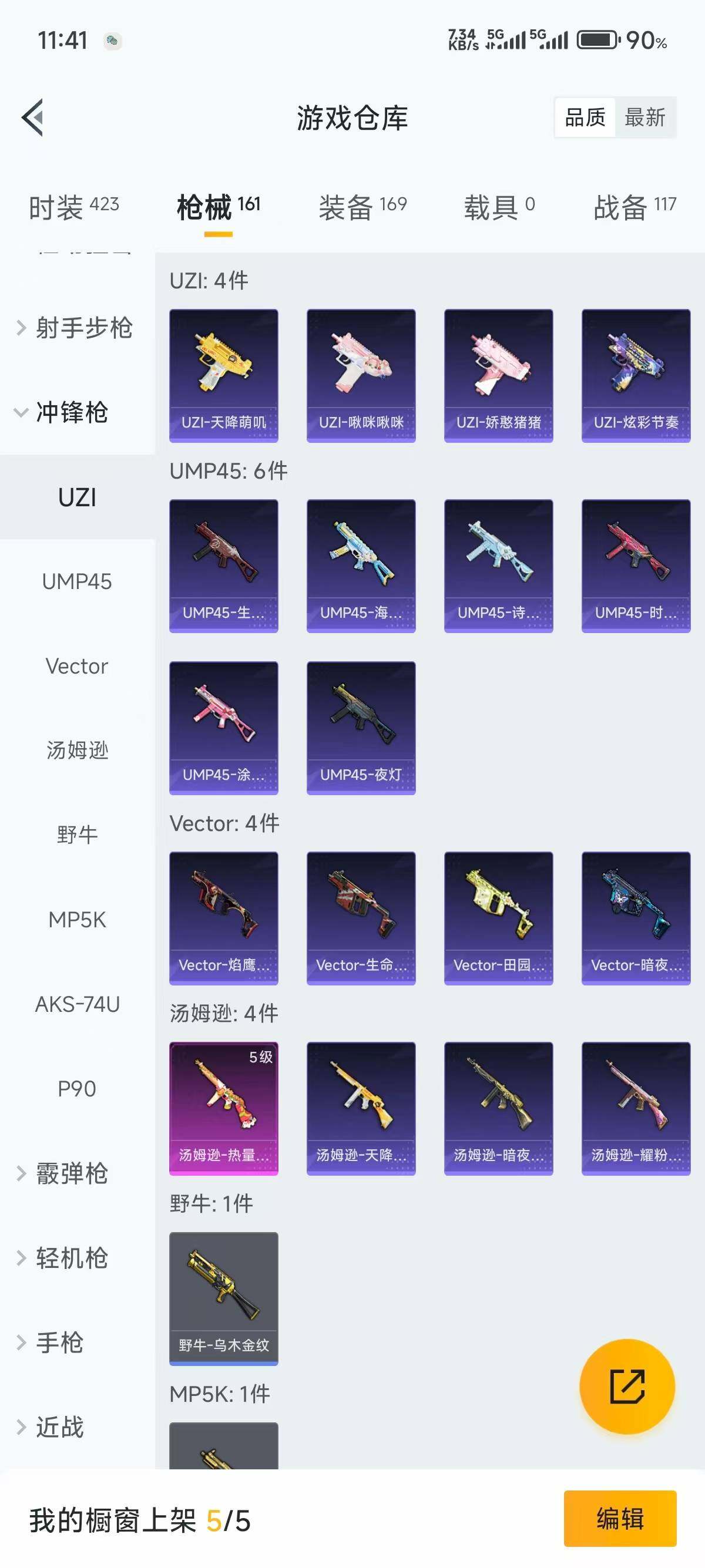This screenshot has width=705, height=1568.
Task: Select UMP45 in the sidebar
Action: [x=78, y=581]
